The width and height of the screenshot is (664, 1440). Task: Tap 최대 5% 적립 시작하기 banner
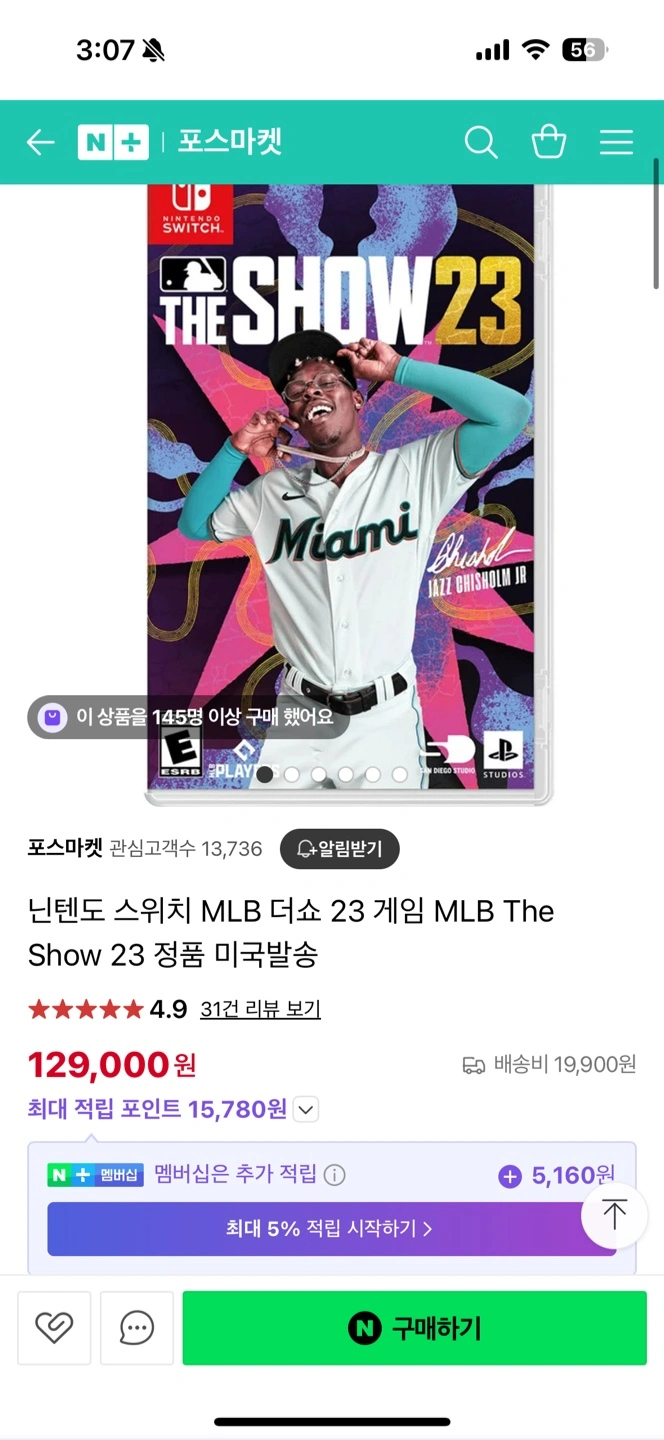click(331, 1229)
